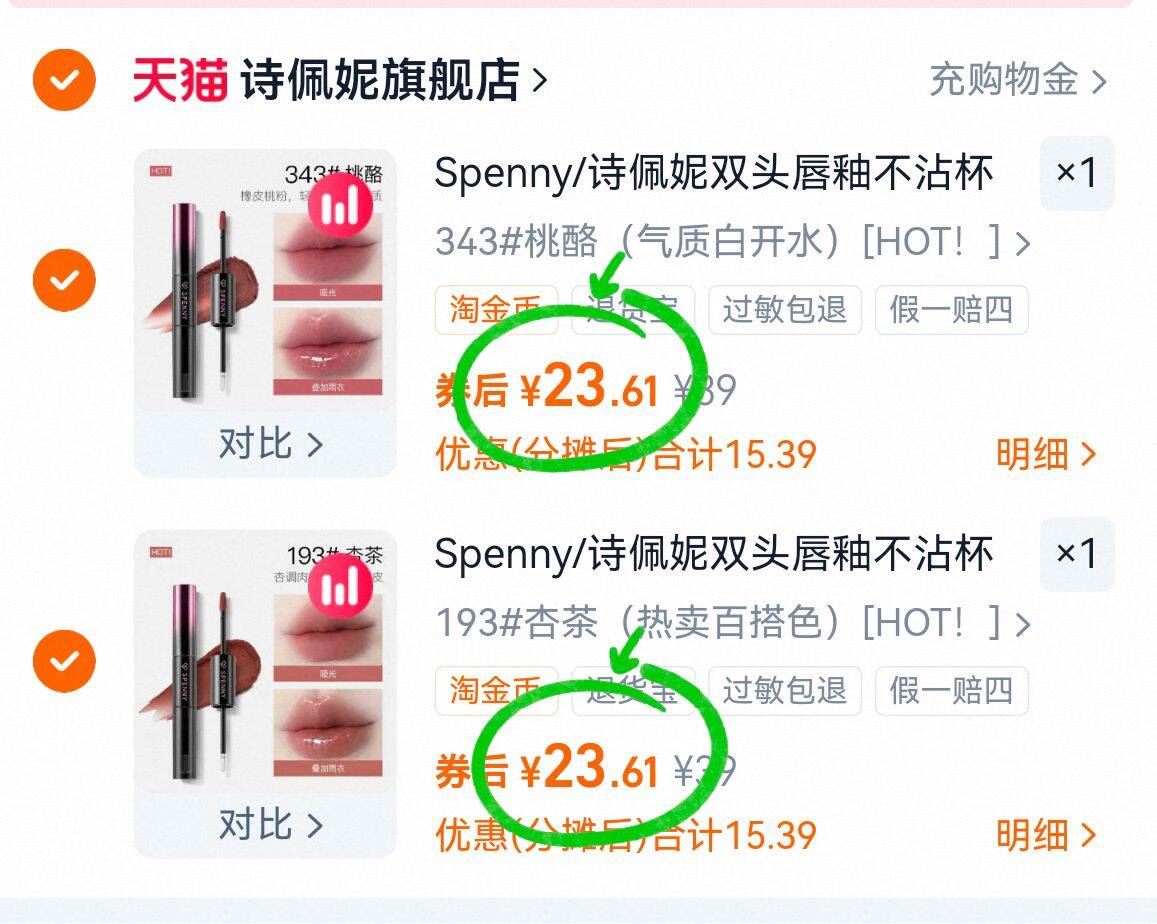The height and width of the screenshot is (924, 1157).
Task: Adjust the ×1 quantity of 193#杏茶
Action: click(x=1077, y=554)
